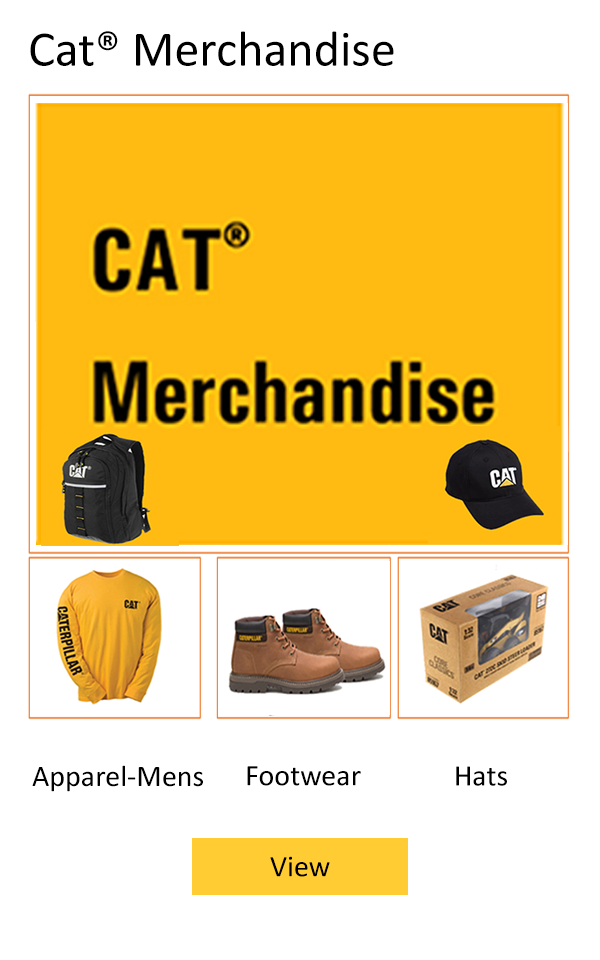
Task: Open the Apparel-Mens category tile
Action: click(x=115, y=638)
